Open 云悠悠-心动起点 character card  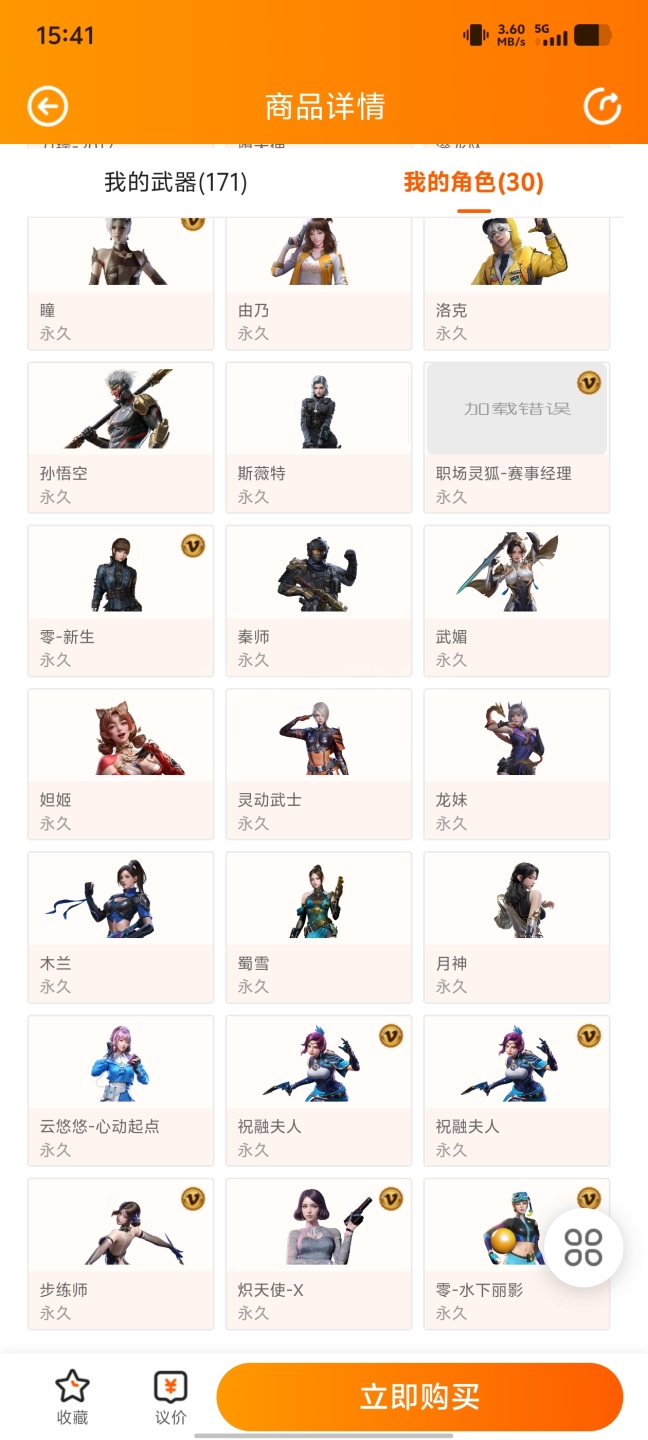pyautogui.click(x=120, y=1090)
